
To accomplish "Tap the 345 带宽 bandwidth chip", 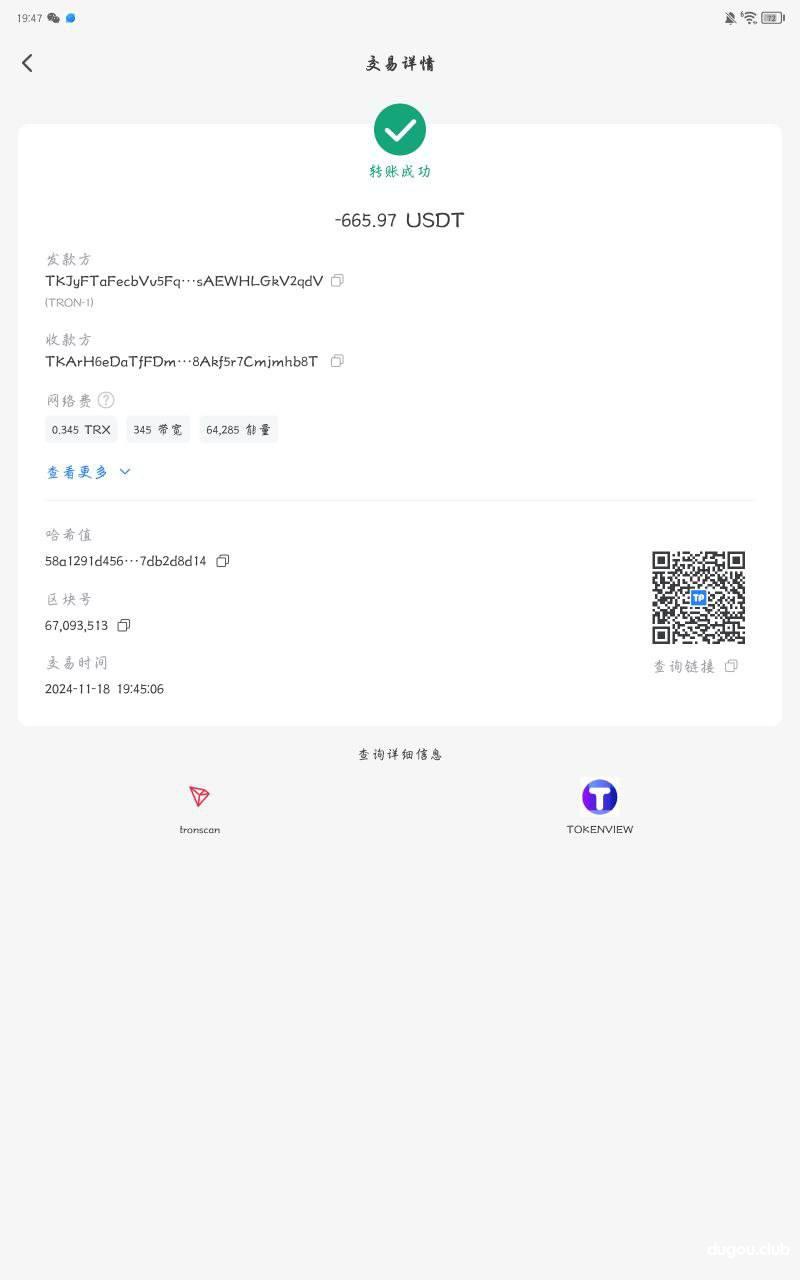I will pos(158,429).
